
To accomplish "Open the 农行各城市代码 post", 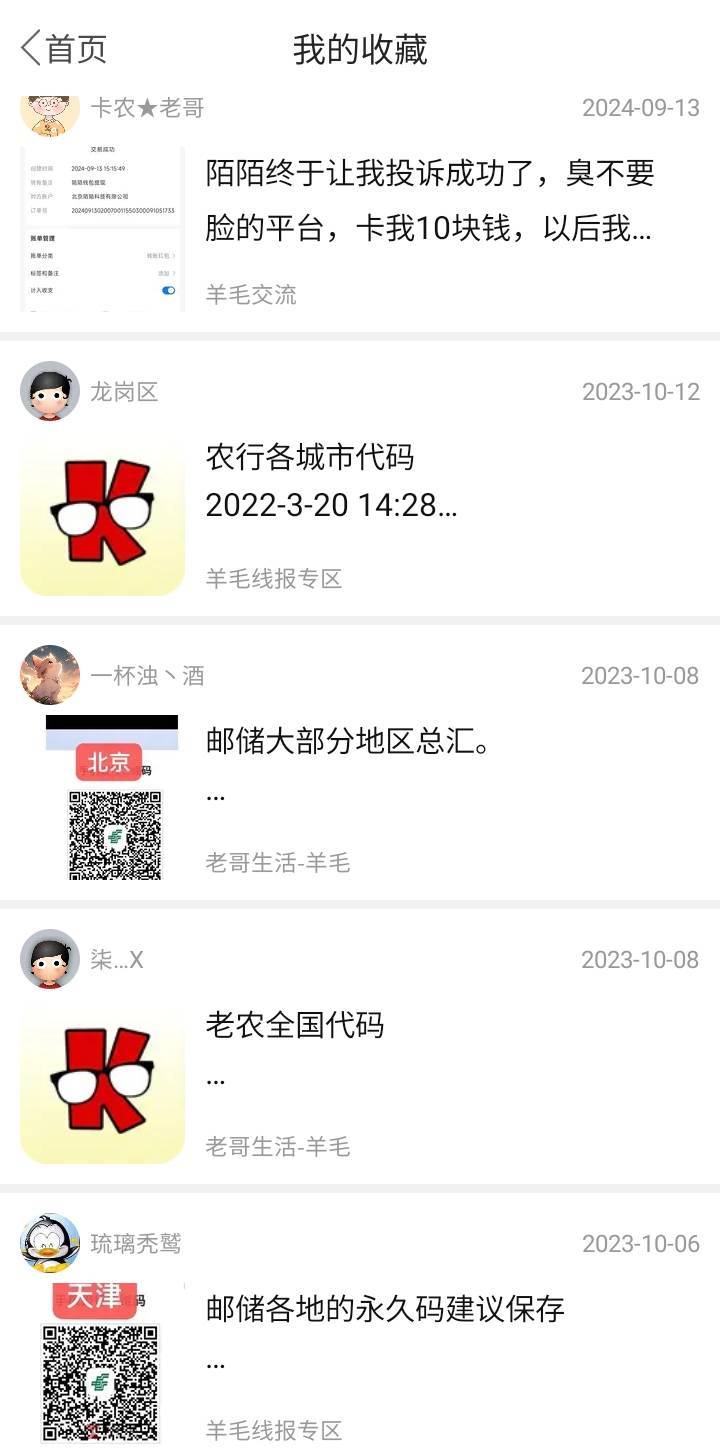I will tap(310, 458).
